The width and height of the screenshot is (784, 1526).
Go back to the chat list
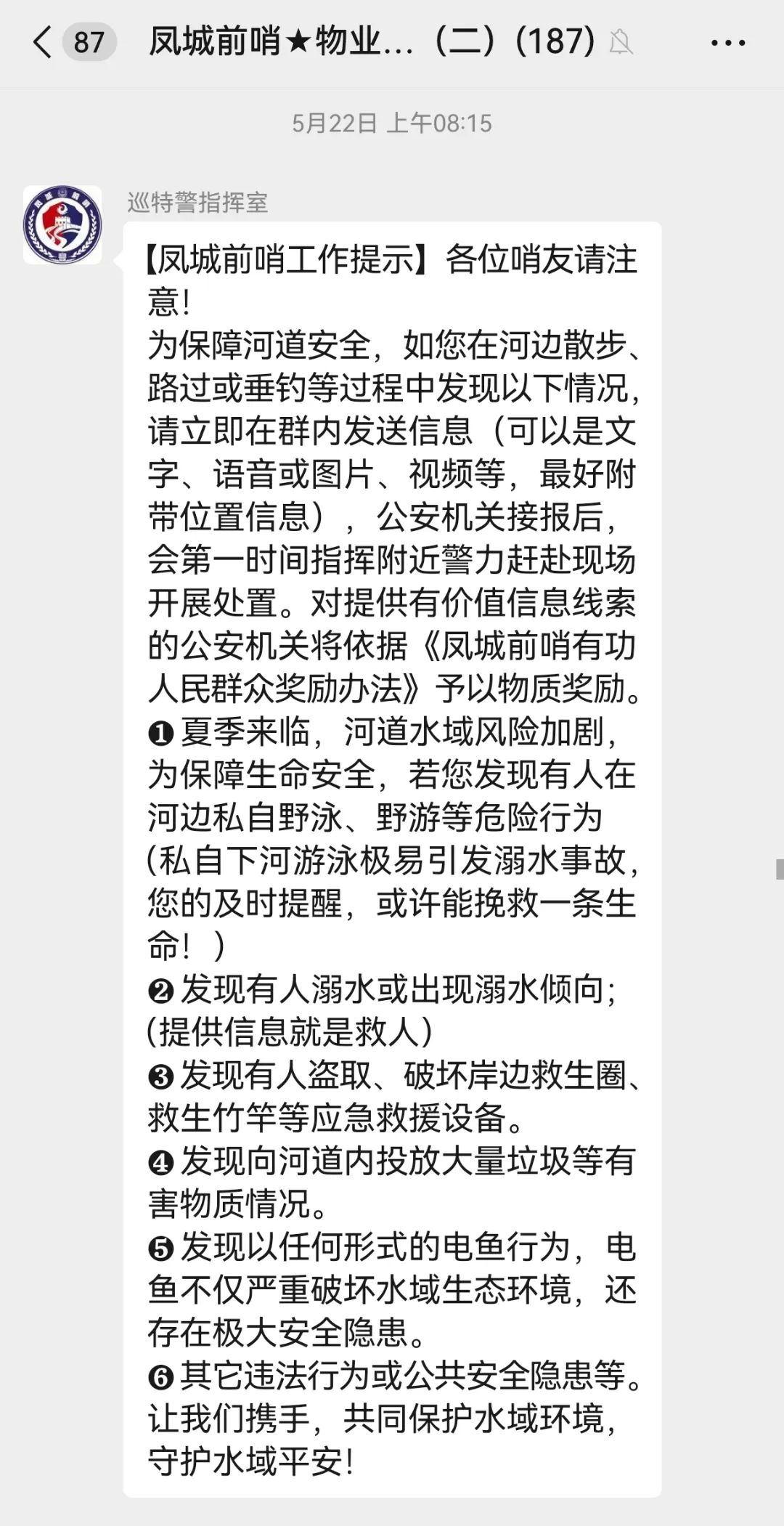click(x=44, y=42)
